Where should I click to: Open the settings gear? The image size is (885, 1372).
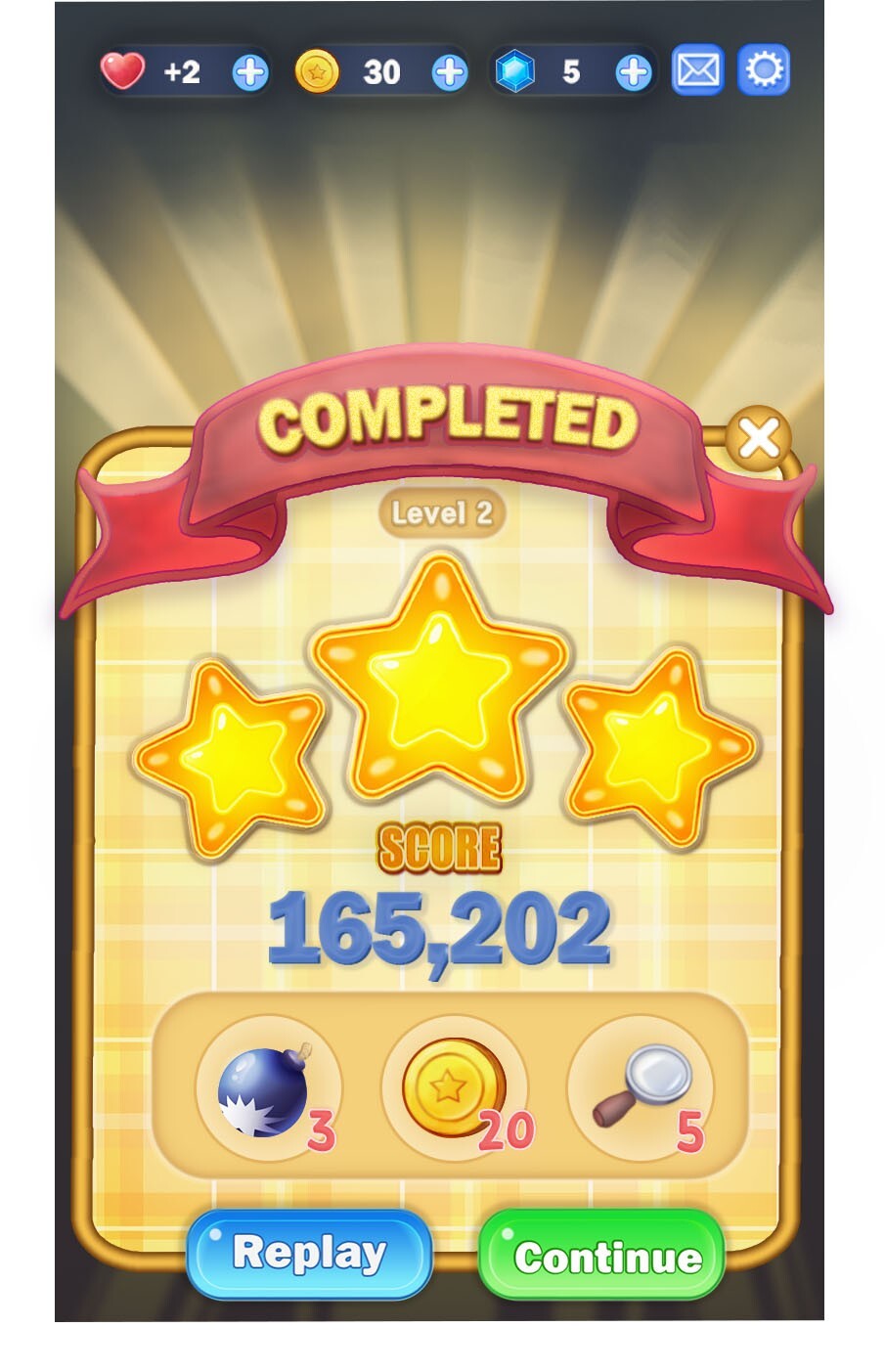click(764, 70)
